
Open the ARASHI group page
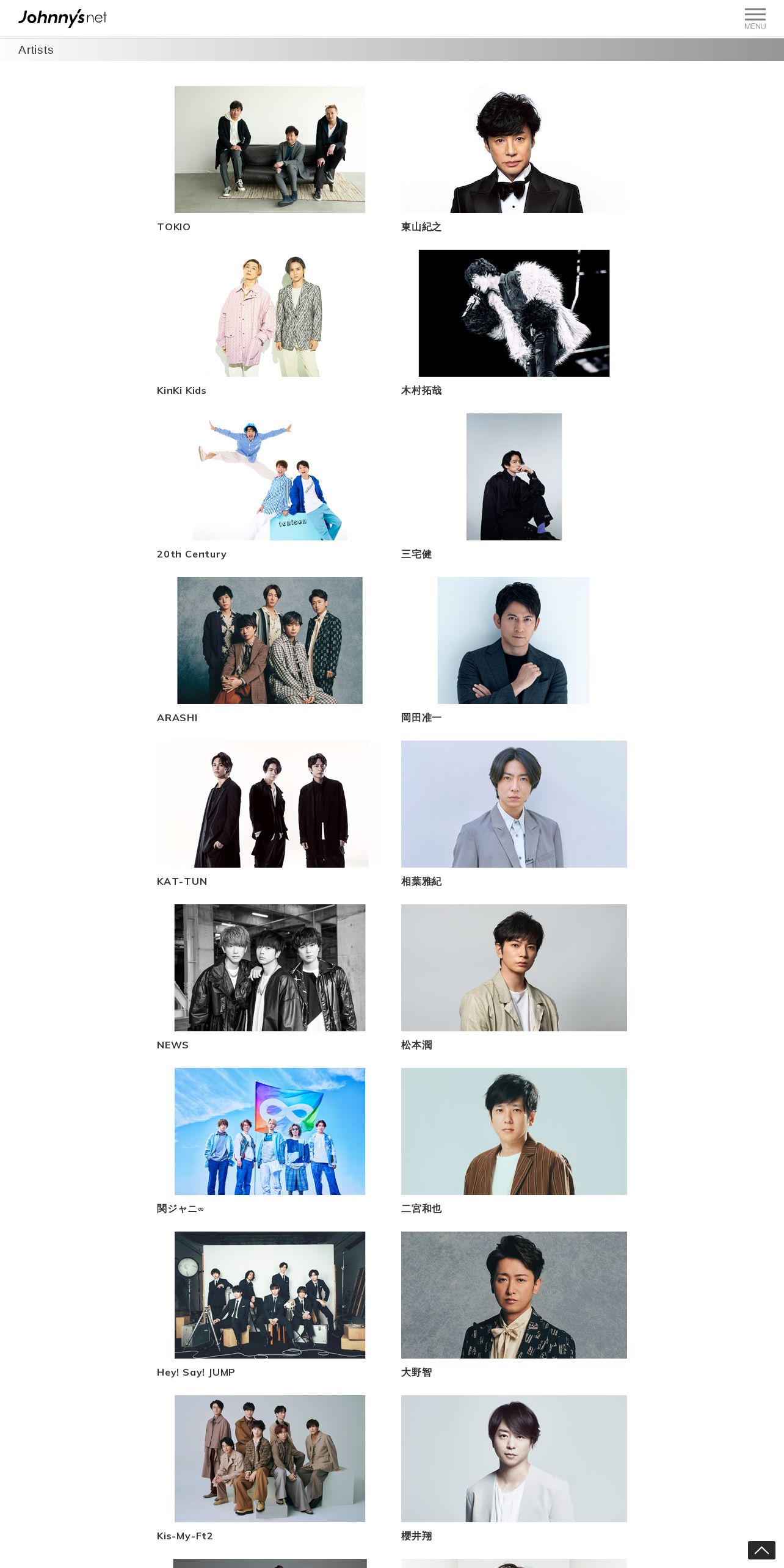coord(270,650)
